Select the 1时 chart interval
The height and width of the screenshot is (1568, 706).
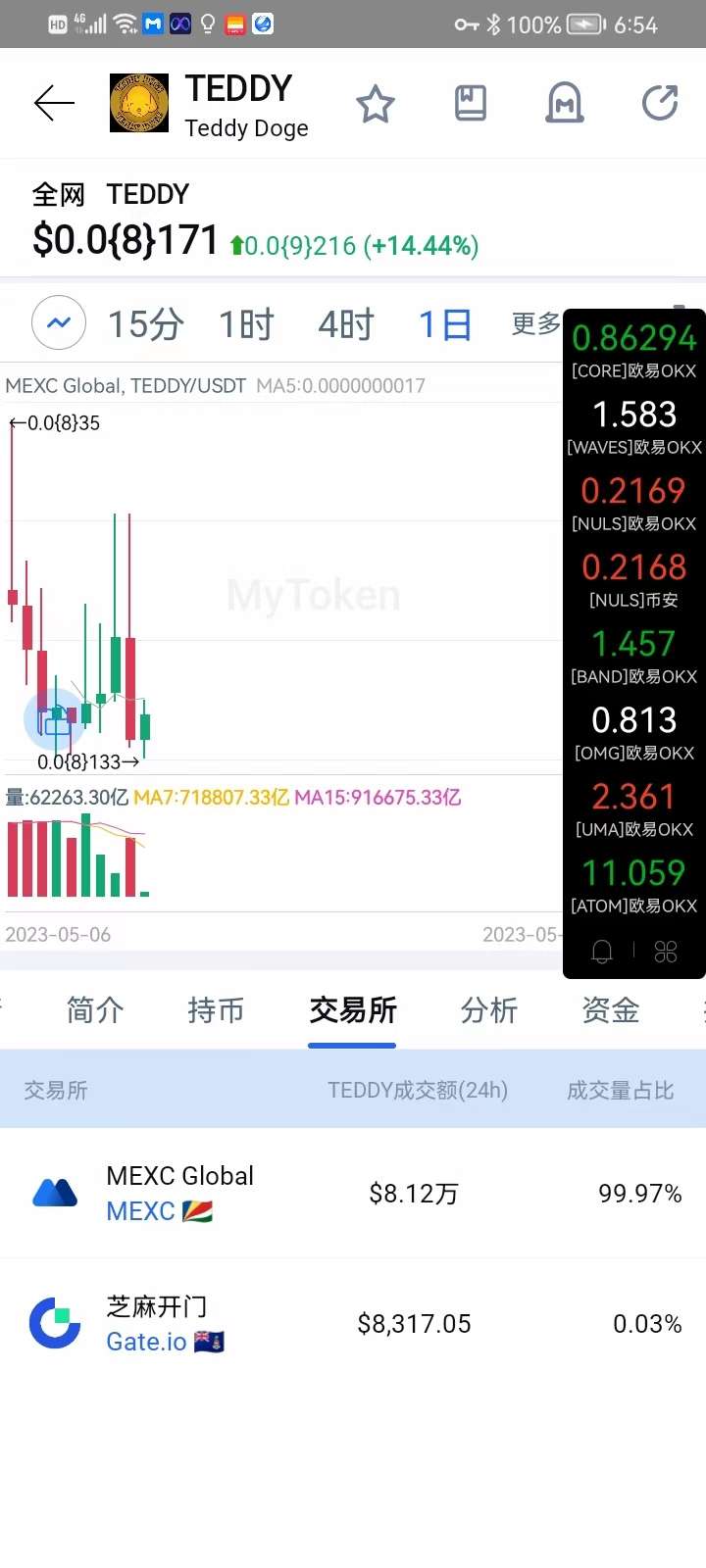coord(246,324)
